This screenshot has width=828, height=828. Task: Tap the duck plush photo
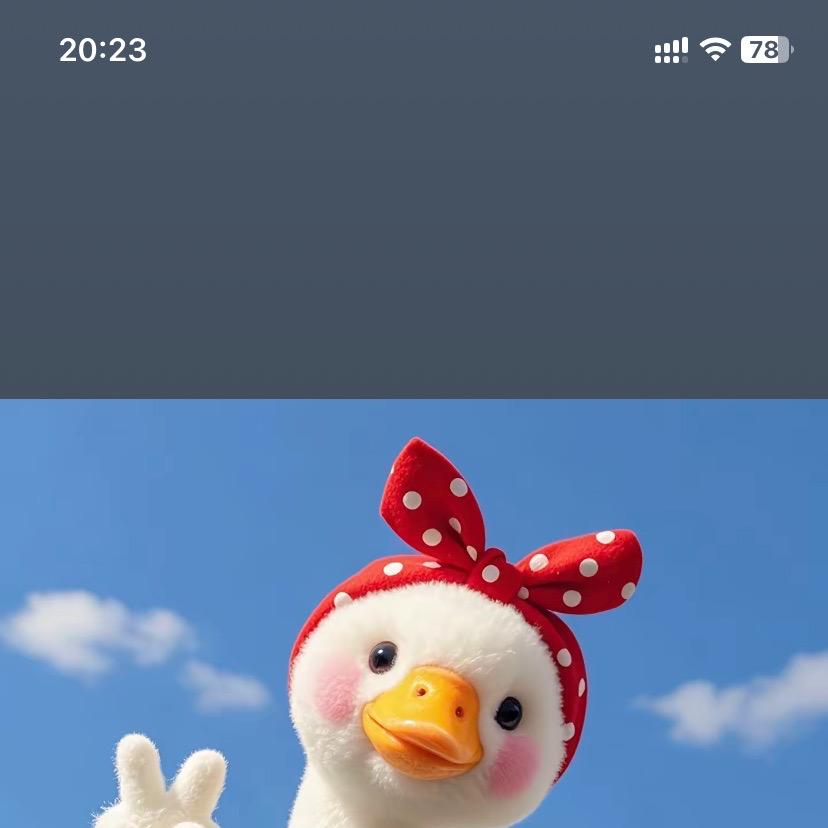(x=414, y=614)
